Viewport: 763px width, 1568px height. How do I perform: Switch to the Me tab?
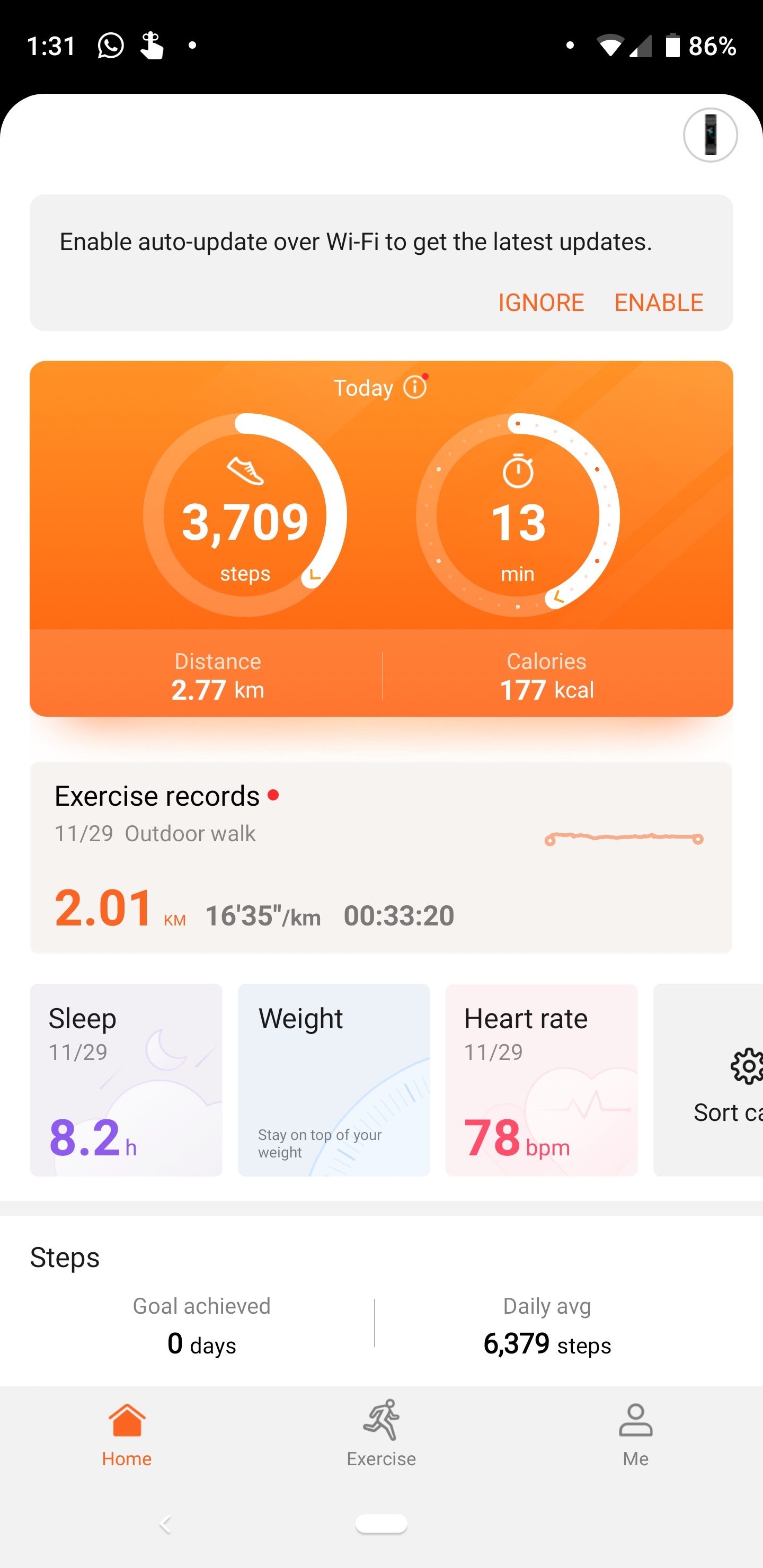635,1432
